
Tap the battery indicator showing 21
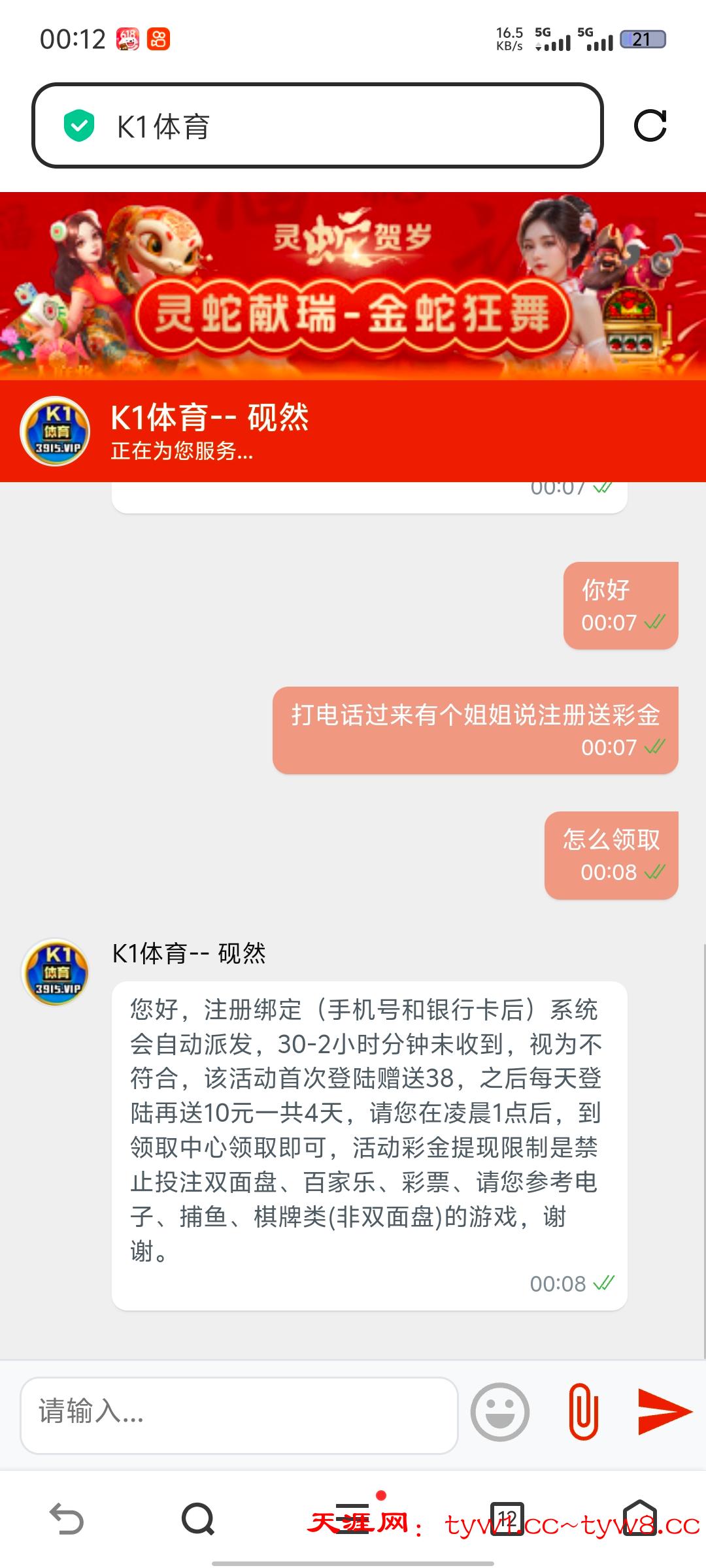[x=641, y=39]
